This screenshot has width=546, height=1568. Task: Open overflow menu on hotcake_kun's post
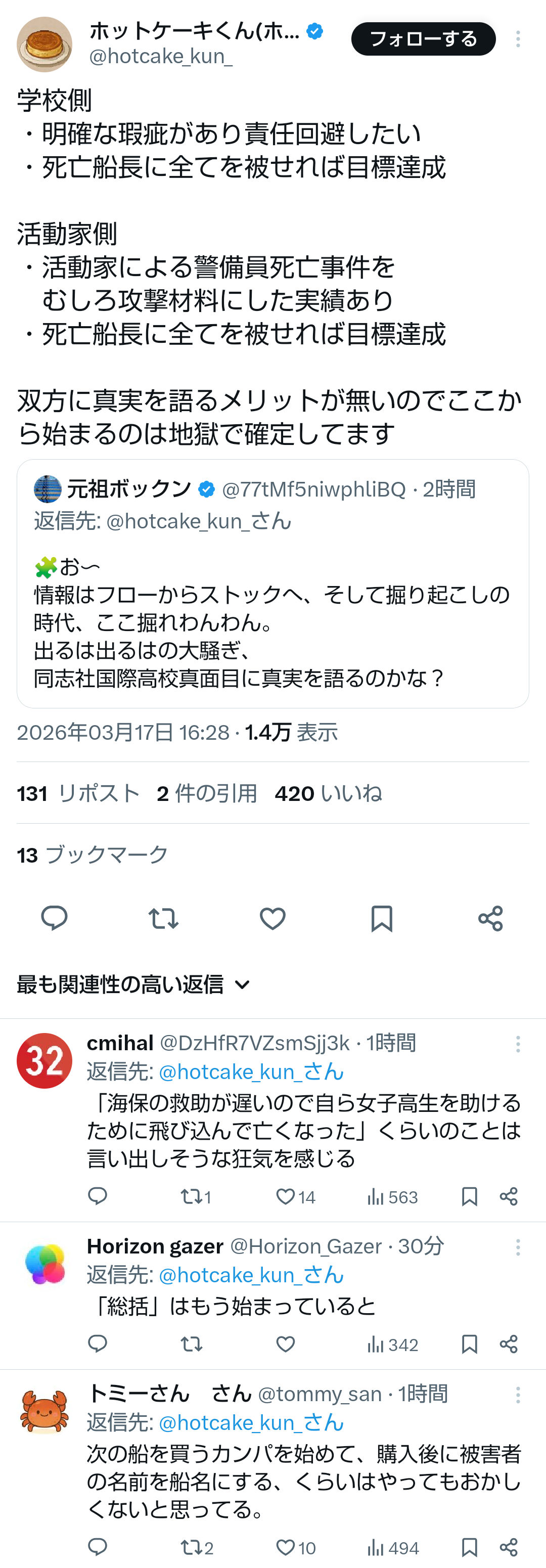pos(518,39)
